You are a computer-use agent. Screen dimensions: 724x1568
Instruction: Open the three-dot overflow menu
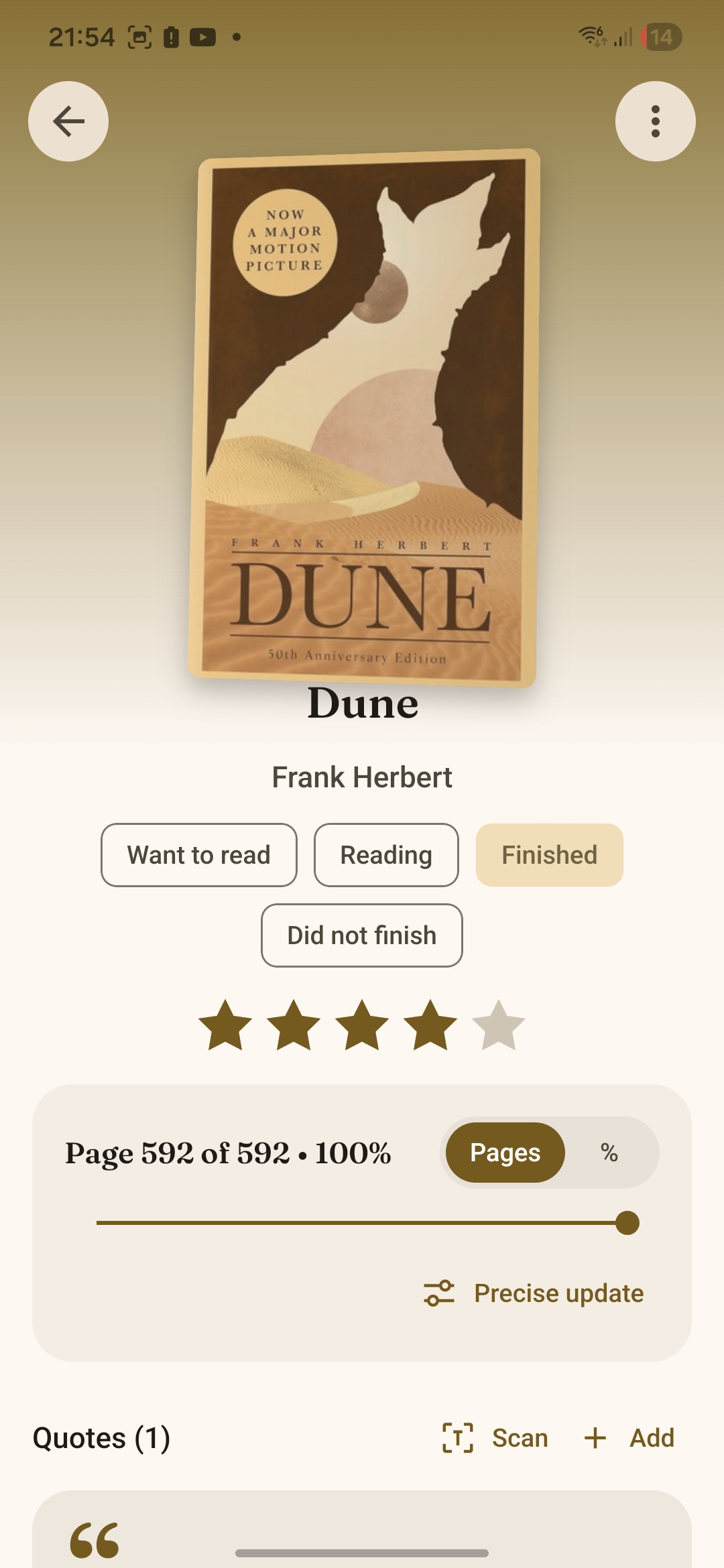pyautogui.click(x=656, y=121)
